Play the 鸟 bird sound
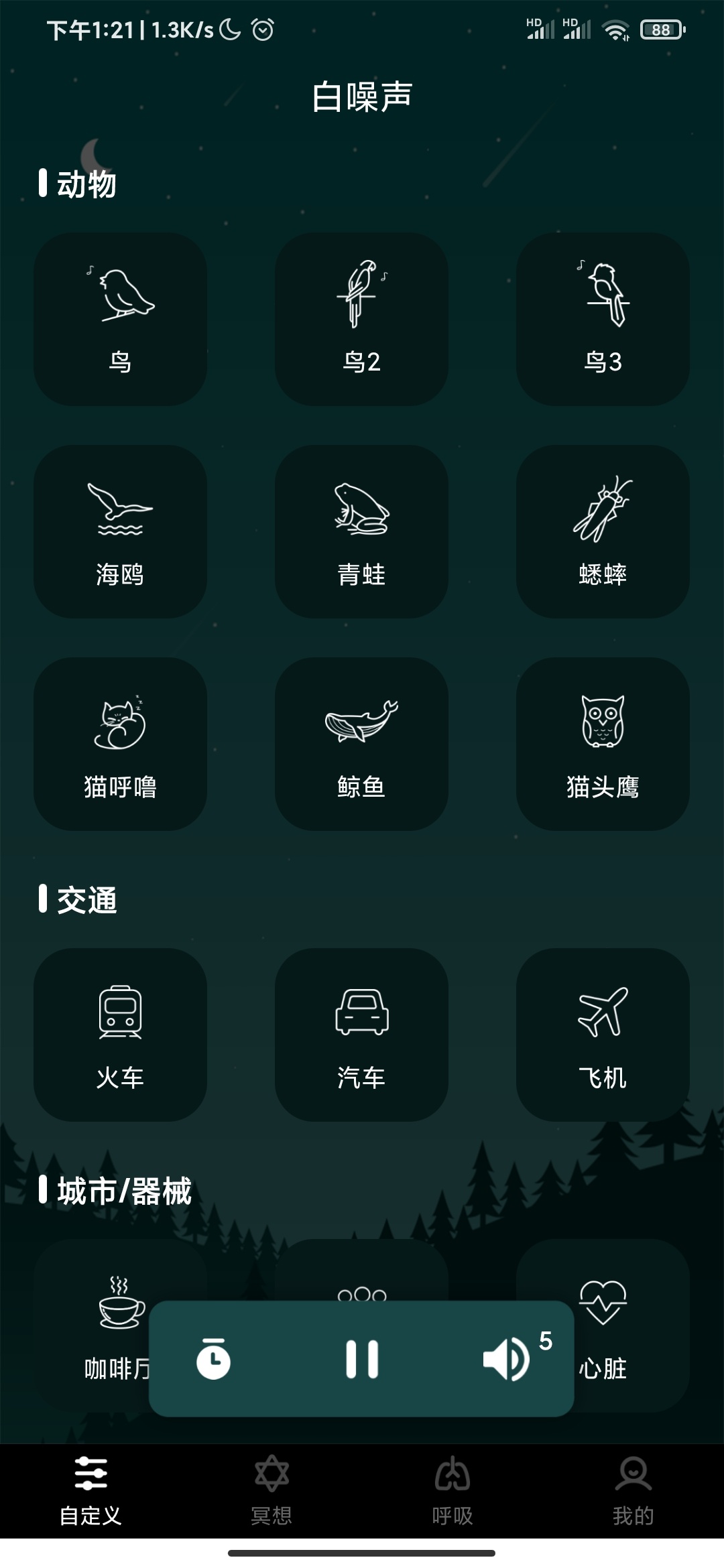Image resolution: width=724 pixels, height=1568 pixels. 121,319
